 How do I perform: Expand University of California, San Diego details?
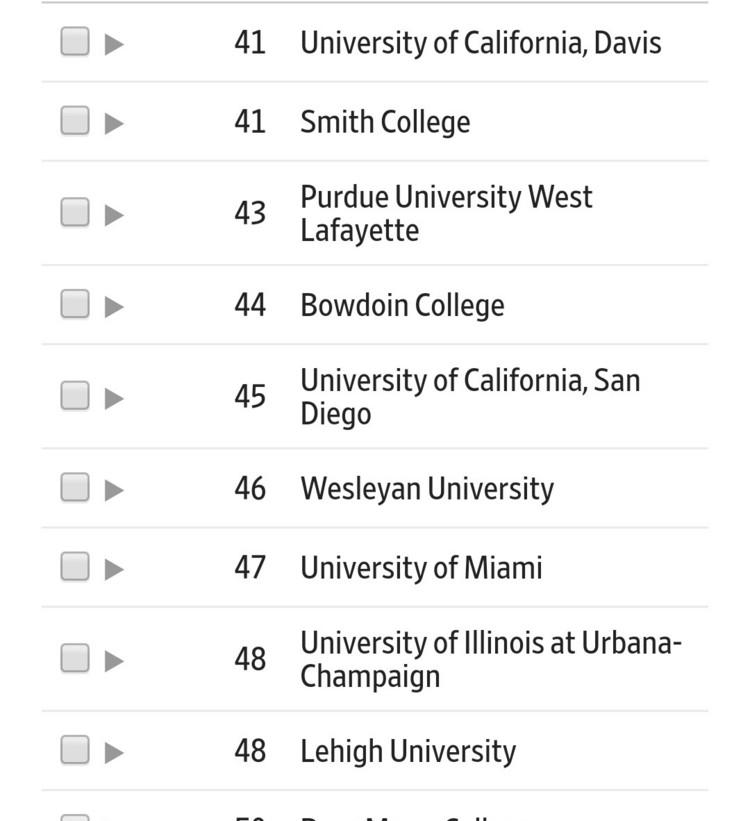[x=114, y=398]
